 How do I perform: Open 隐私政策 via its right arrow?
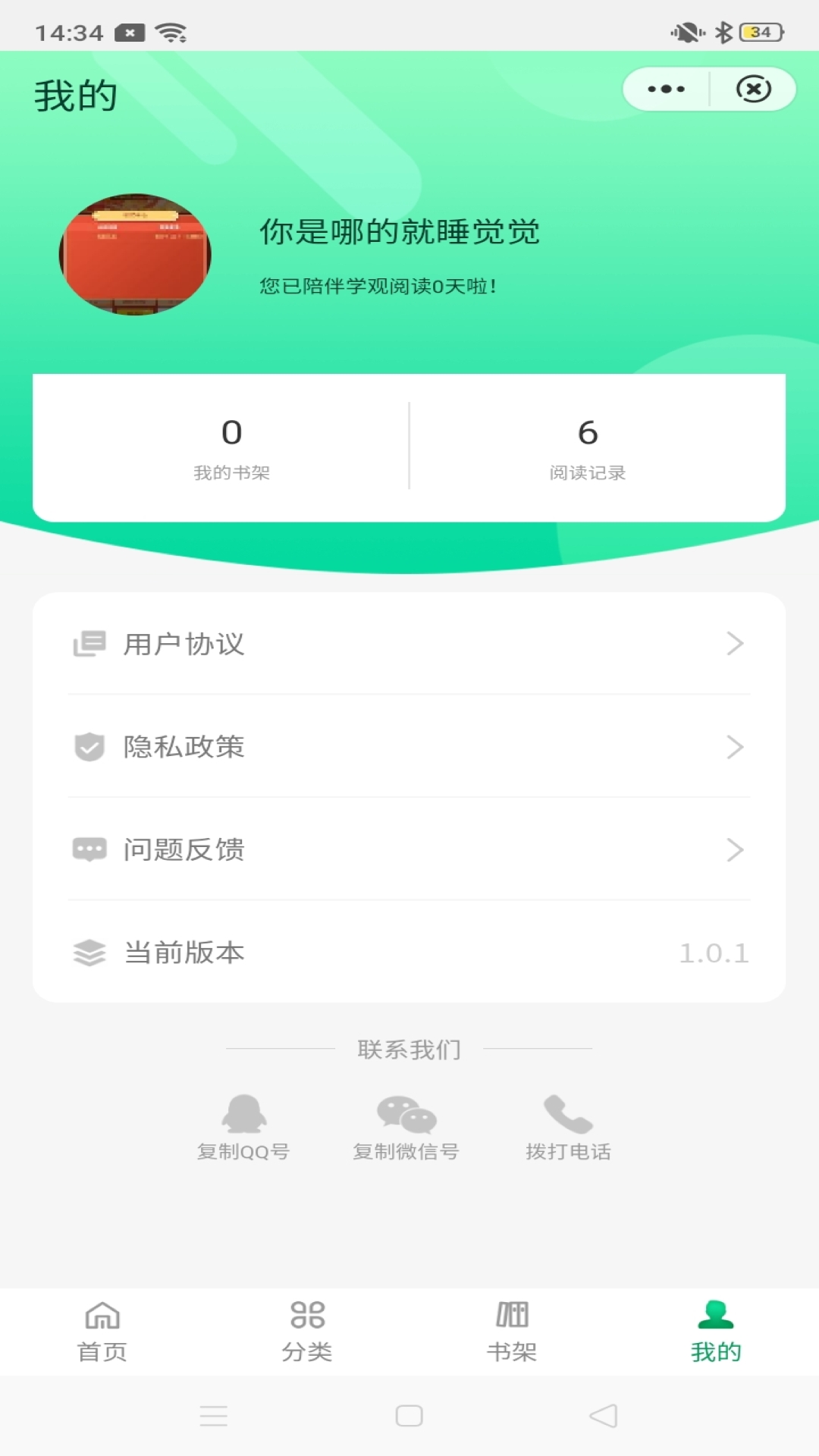(x=734, y=747)
